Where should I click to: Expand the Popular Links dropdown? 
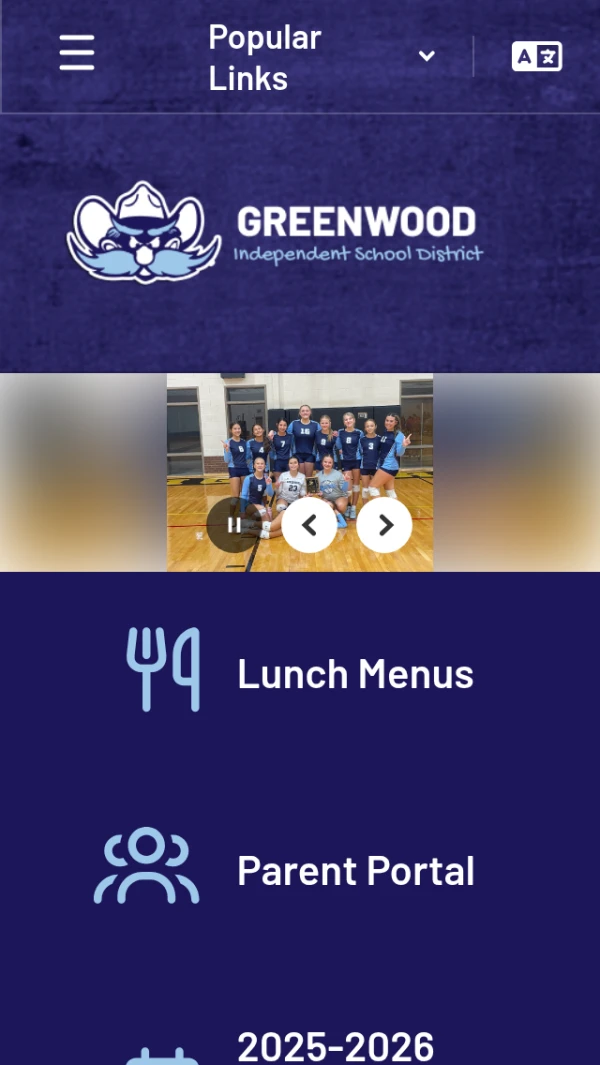(320, 57)
